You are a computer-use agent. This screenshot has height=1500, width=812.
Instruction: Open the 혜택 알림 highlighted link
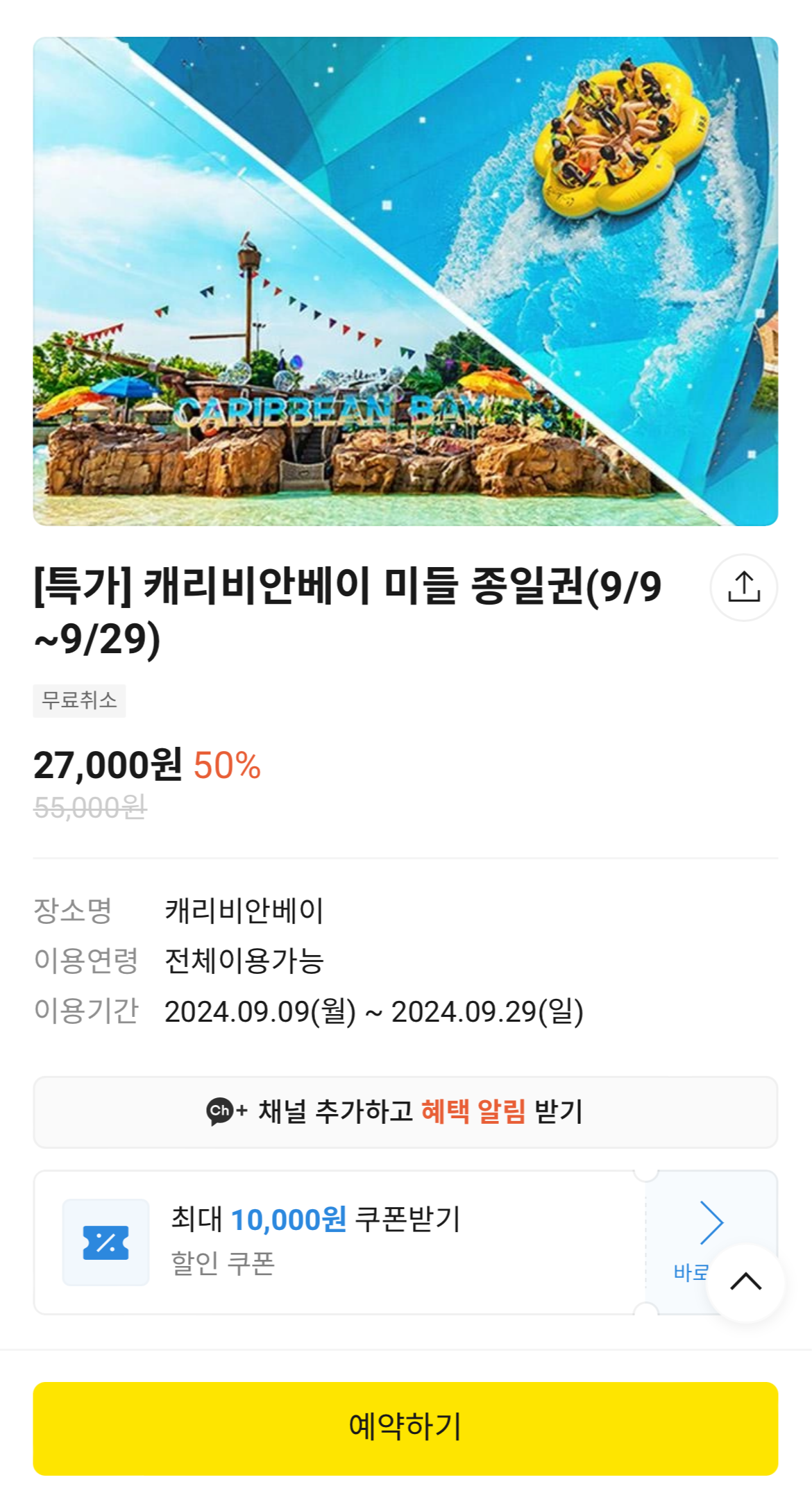tap(473, 1109)
